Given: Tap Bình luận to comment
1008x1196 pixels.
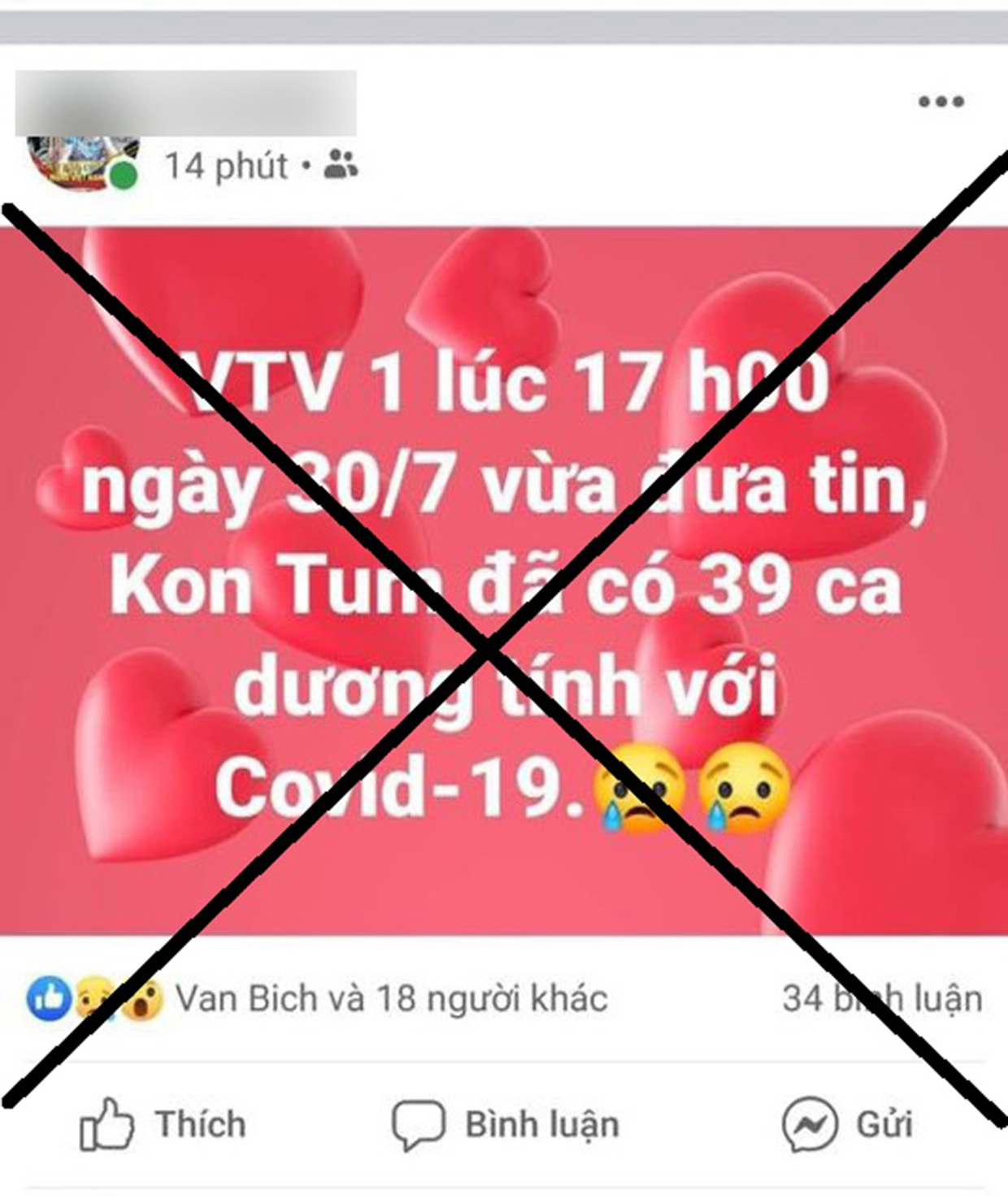Looking at the screenshot, I should tap(506, 1124).
